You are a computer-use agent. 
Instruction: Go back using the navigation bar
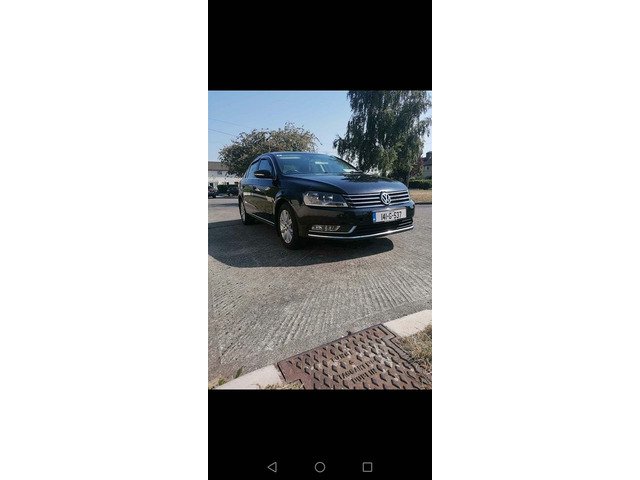[x=272, y=467]
